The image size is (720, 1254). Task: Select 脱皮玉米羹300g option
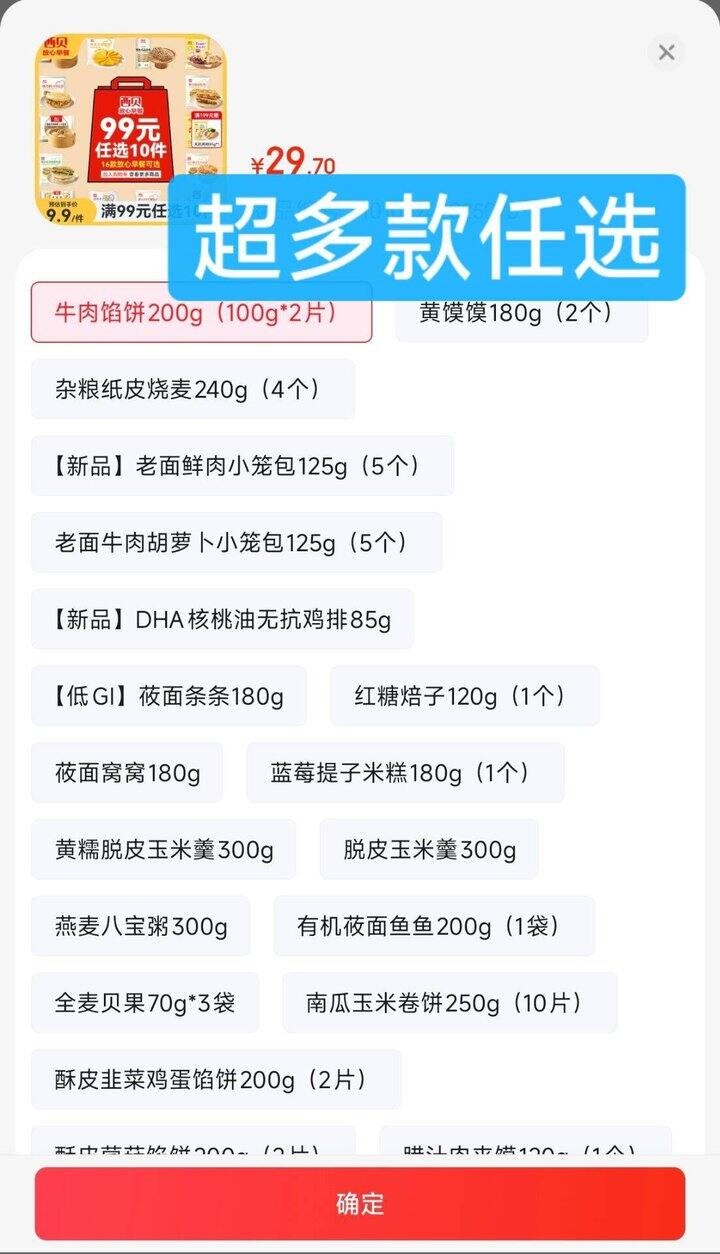pyautogui.click(x=429, y=850)
